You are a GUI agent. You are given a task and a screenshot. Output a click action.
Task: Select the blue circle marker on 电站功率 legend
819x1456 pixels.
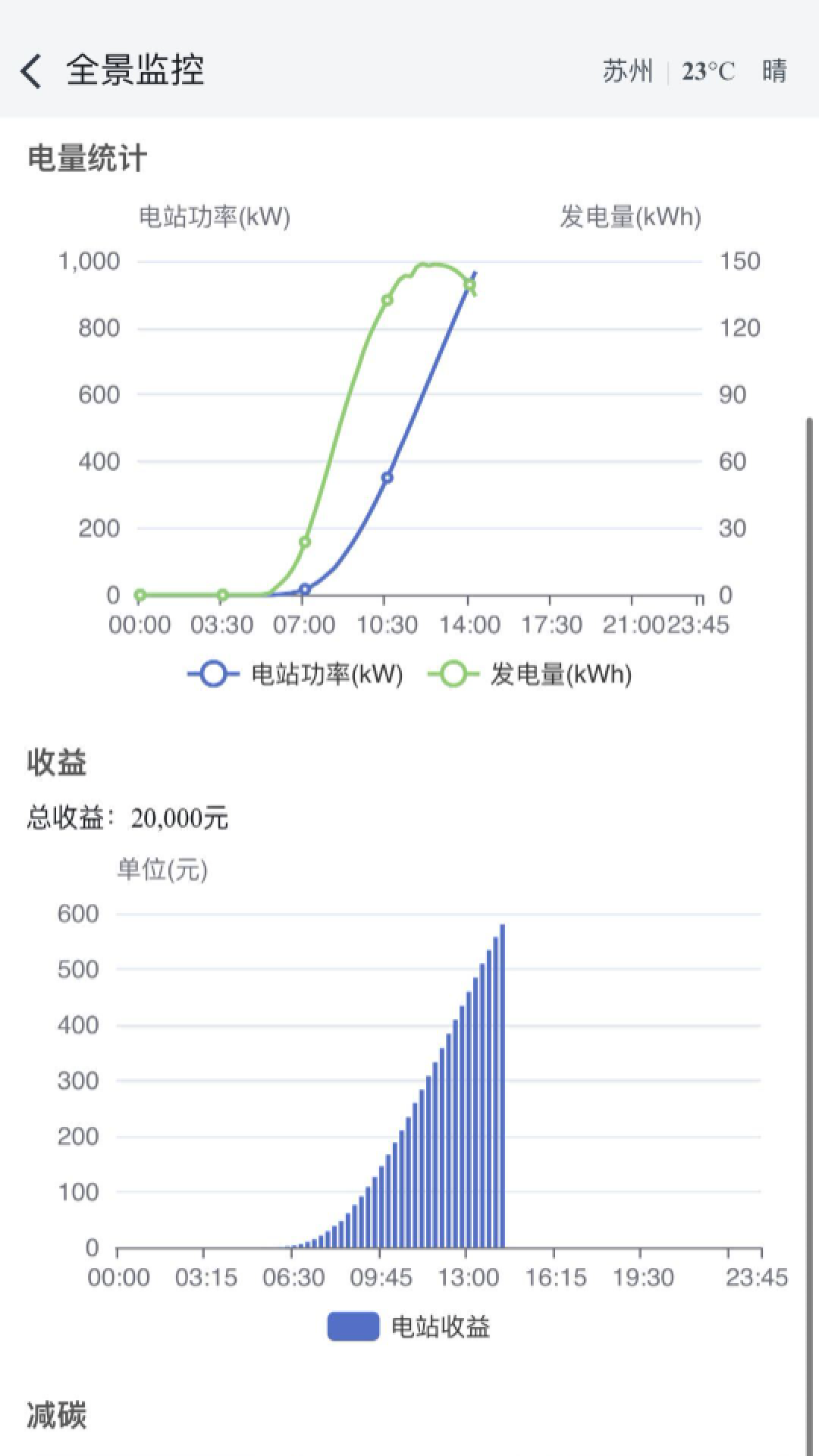(x=213, y=672)
